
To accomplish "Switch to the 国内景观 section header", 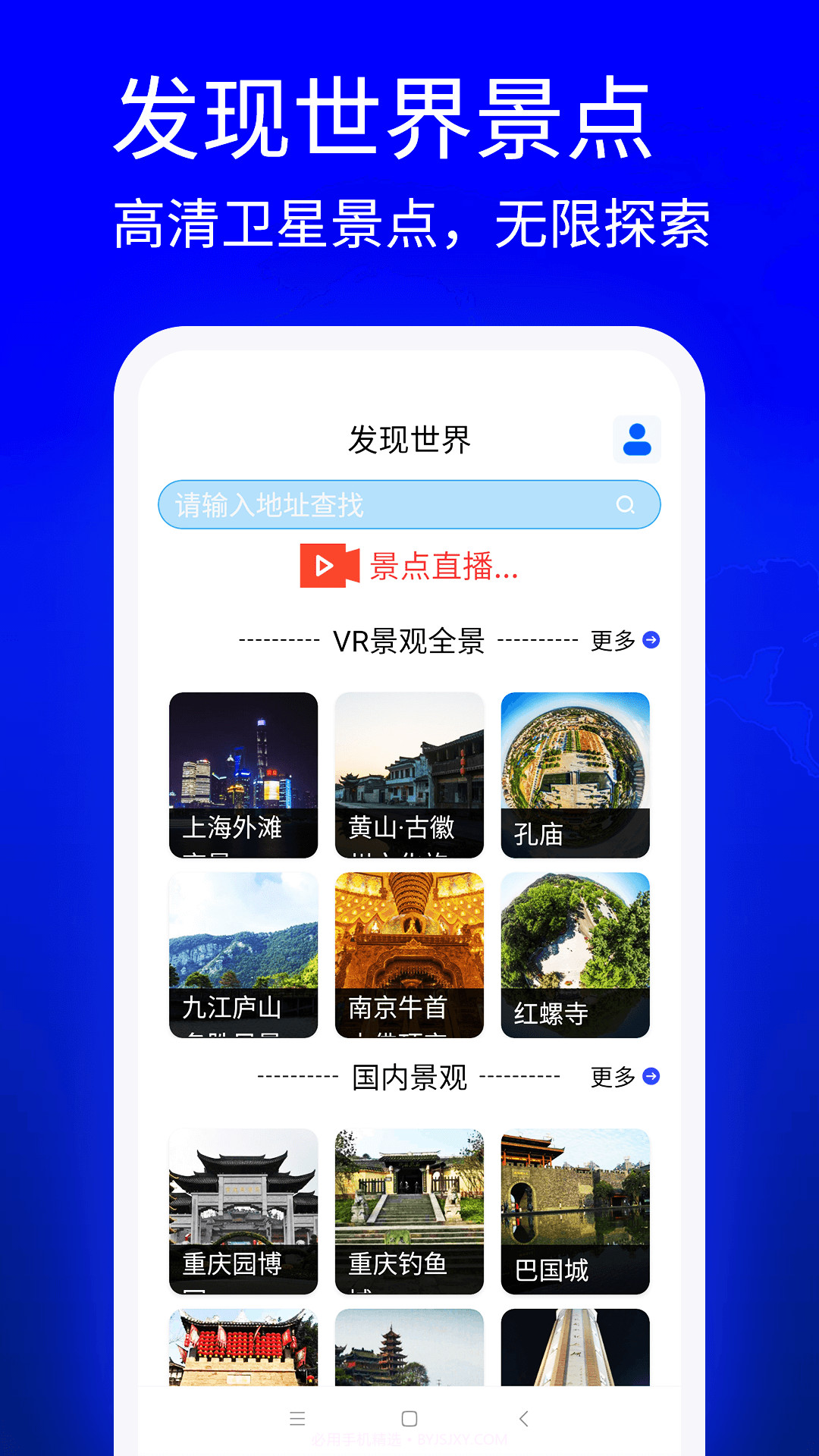I will [409, 1076].
